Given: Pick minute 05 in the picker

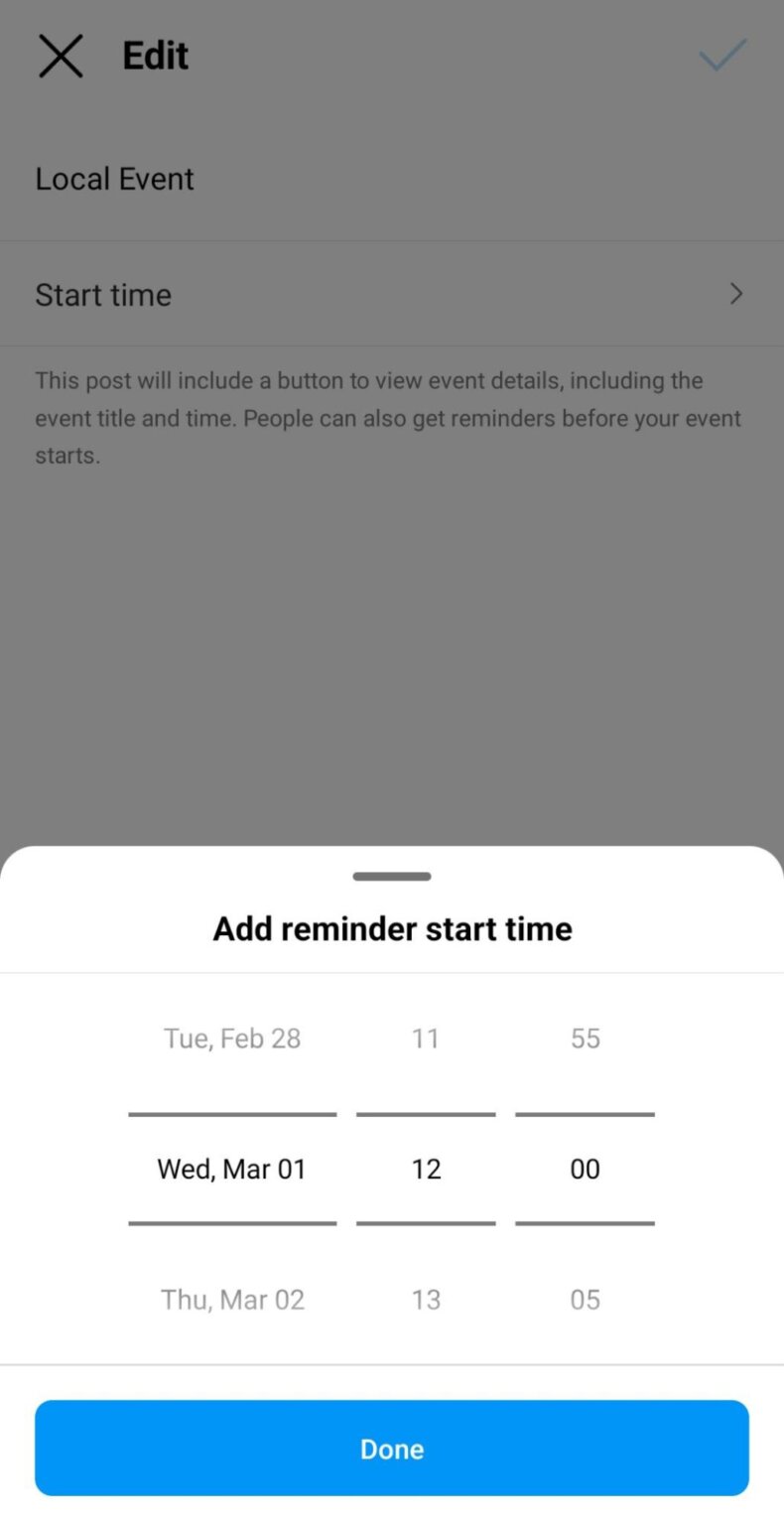Looking at the screenshot, I should pyautogui.click(x=585, y=1300).
